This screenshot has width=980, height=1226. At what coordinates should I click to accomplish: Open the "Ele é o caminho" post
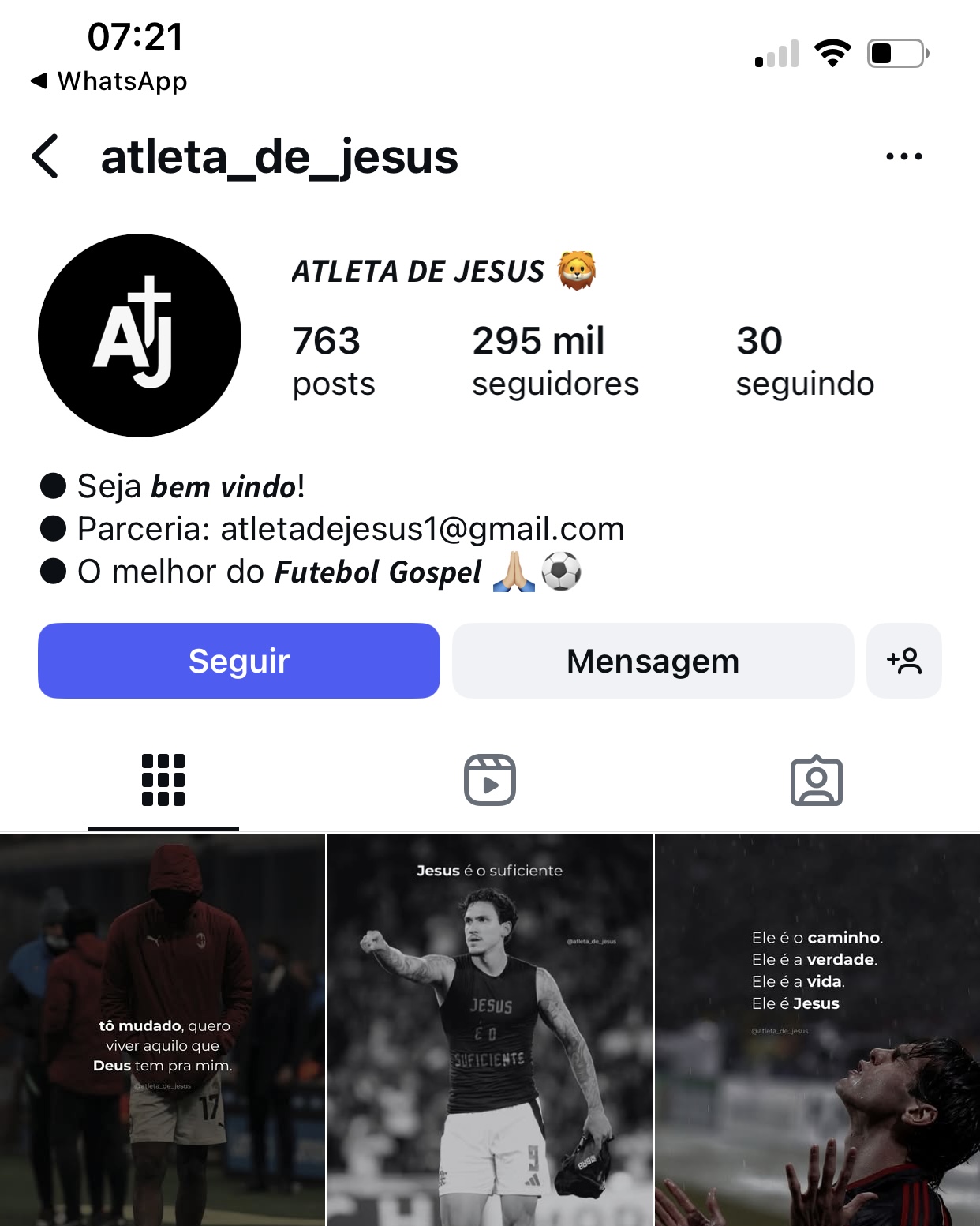click(817, 1029)
